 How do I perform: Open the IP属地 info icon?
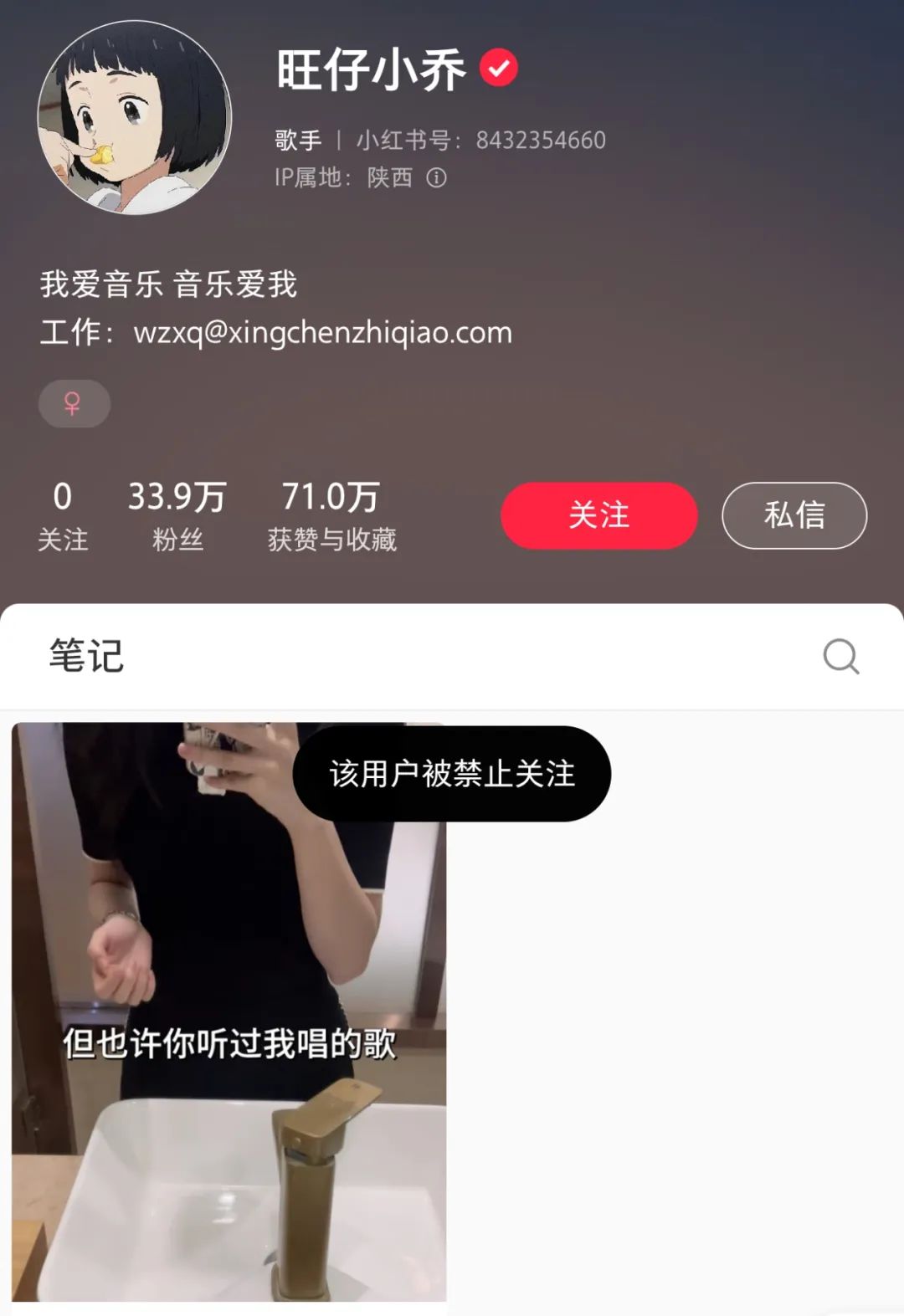click(x=437, y=178)
